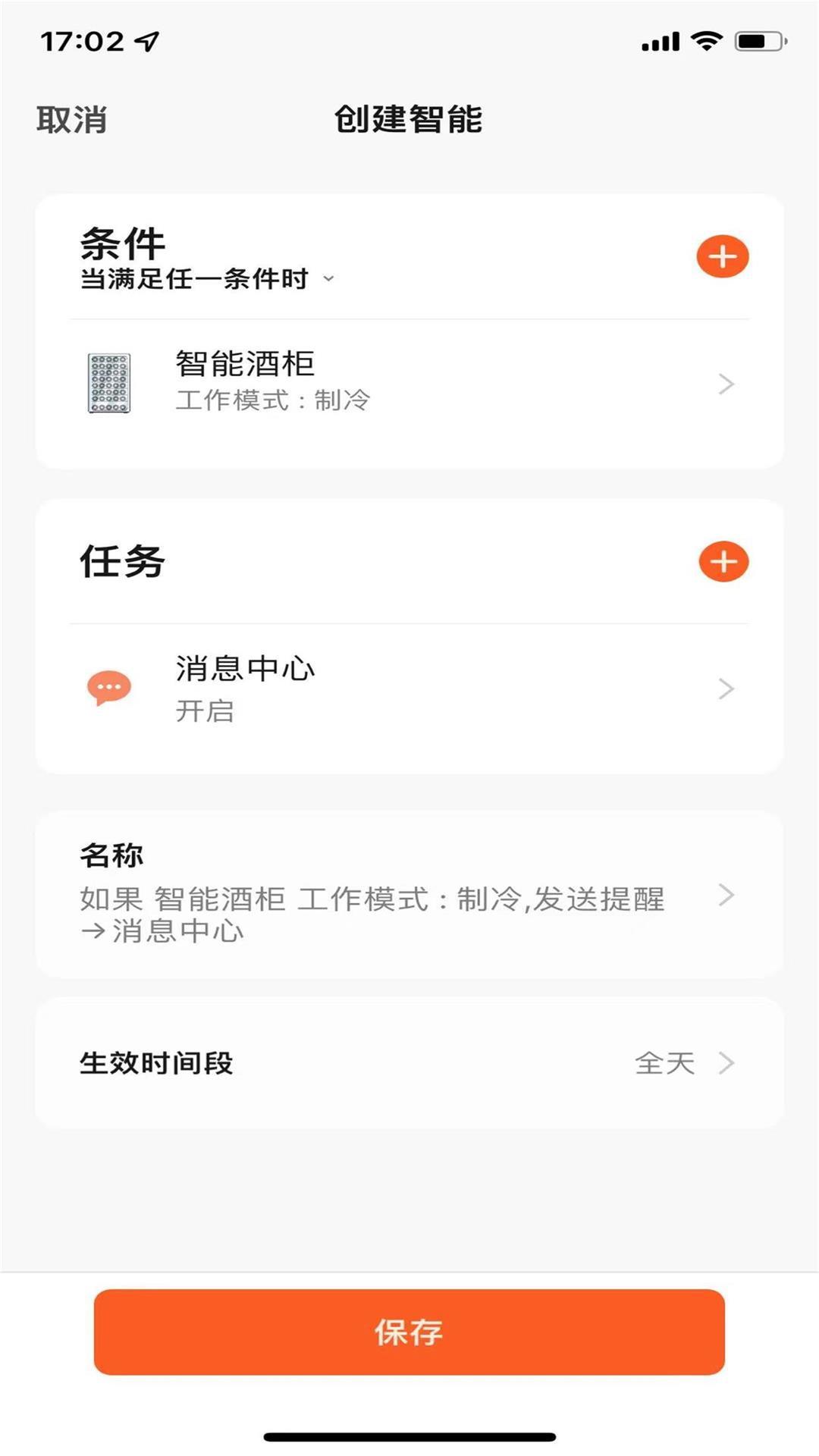Open the 生效时间段 setting

(x=409, y=1063)
